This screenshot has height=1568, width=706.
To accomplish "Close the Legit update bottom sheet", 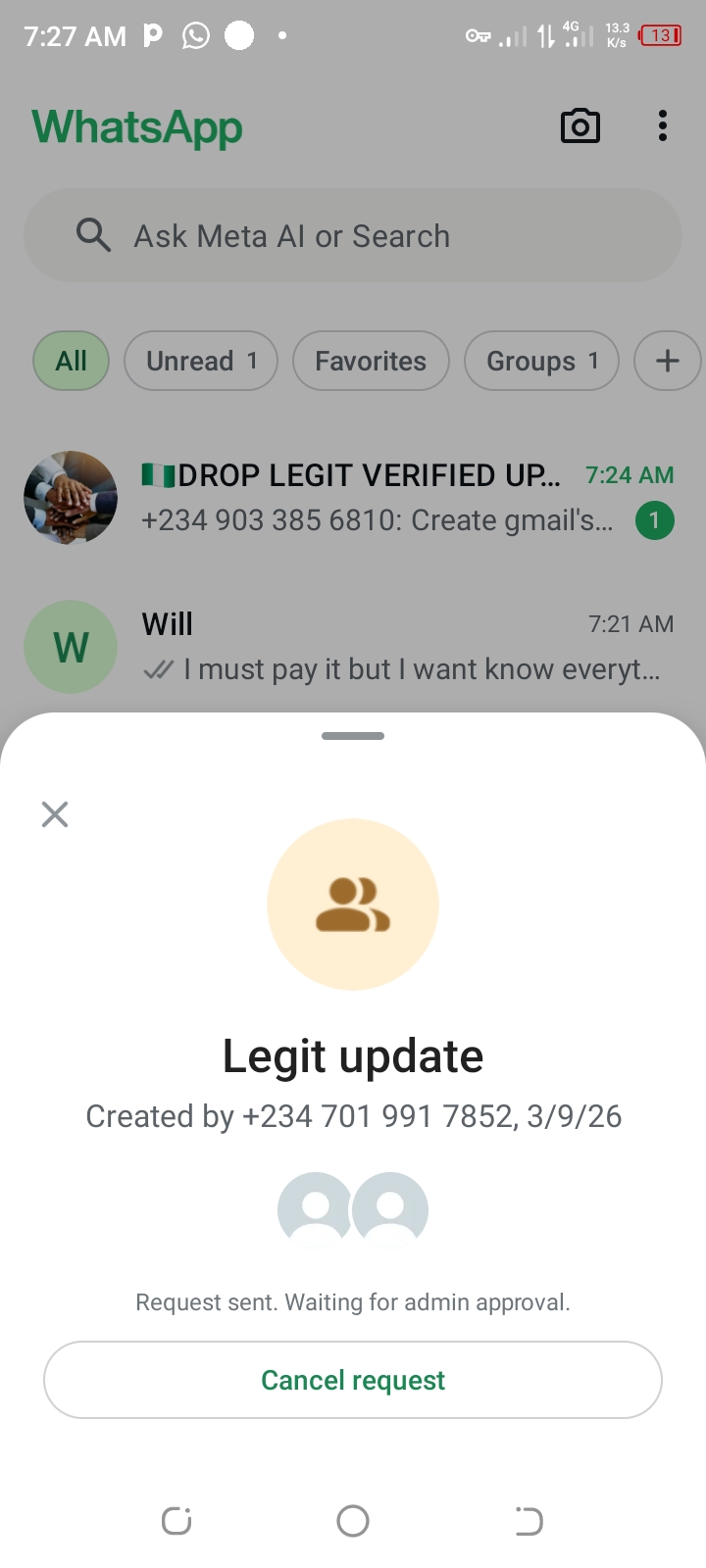I will (55, 814).
